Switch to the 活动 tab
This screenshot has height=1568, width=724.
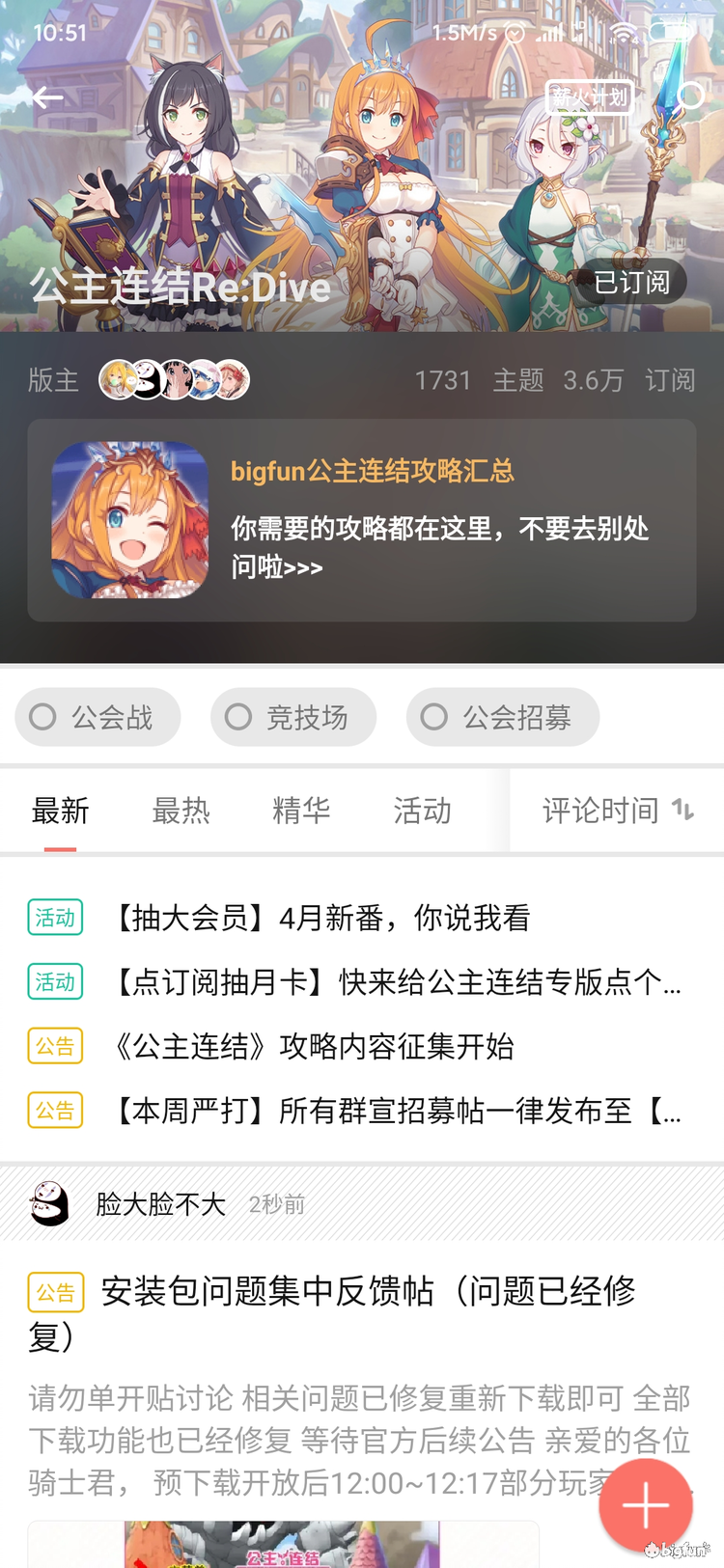coord(422,811)
